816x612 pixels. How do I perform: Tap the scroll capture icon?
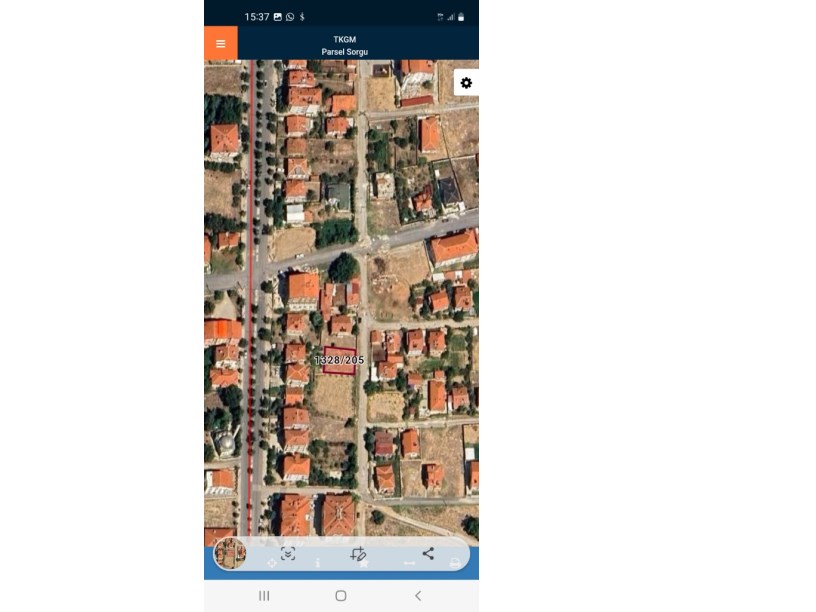(288, 553)
